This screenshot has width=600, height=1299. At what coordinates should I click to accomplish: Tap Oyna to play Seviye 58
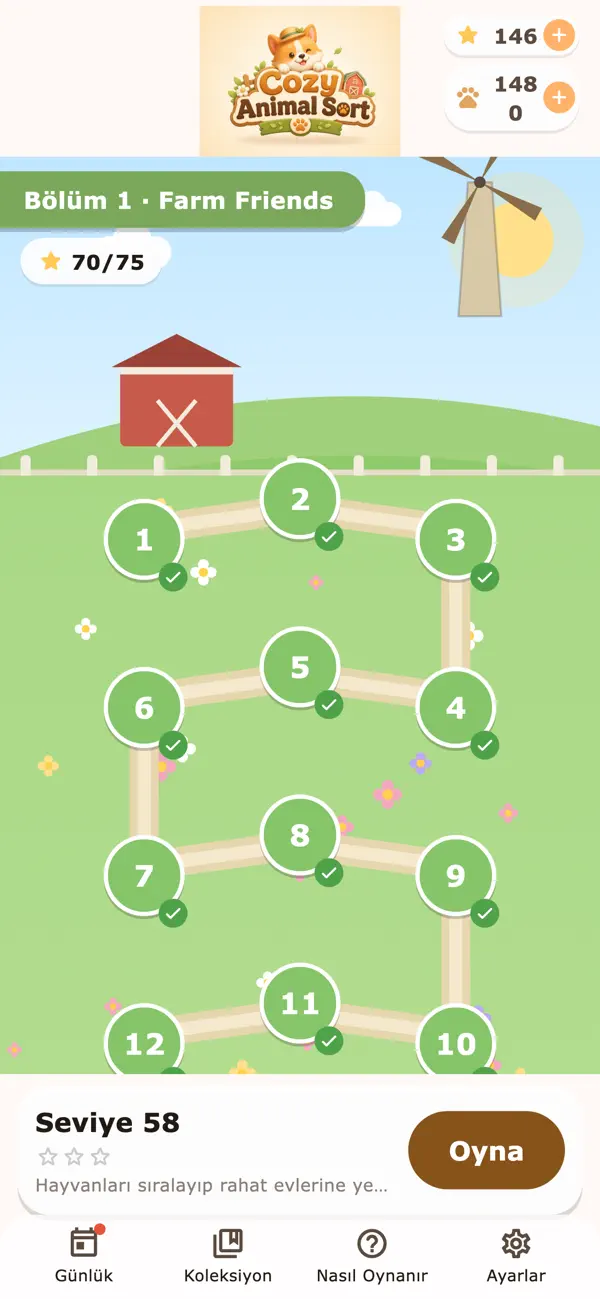[x=486, y=1150]
